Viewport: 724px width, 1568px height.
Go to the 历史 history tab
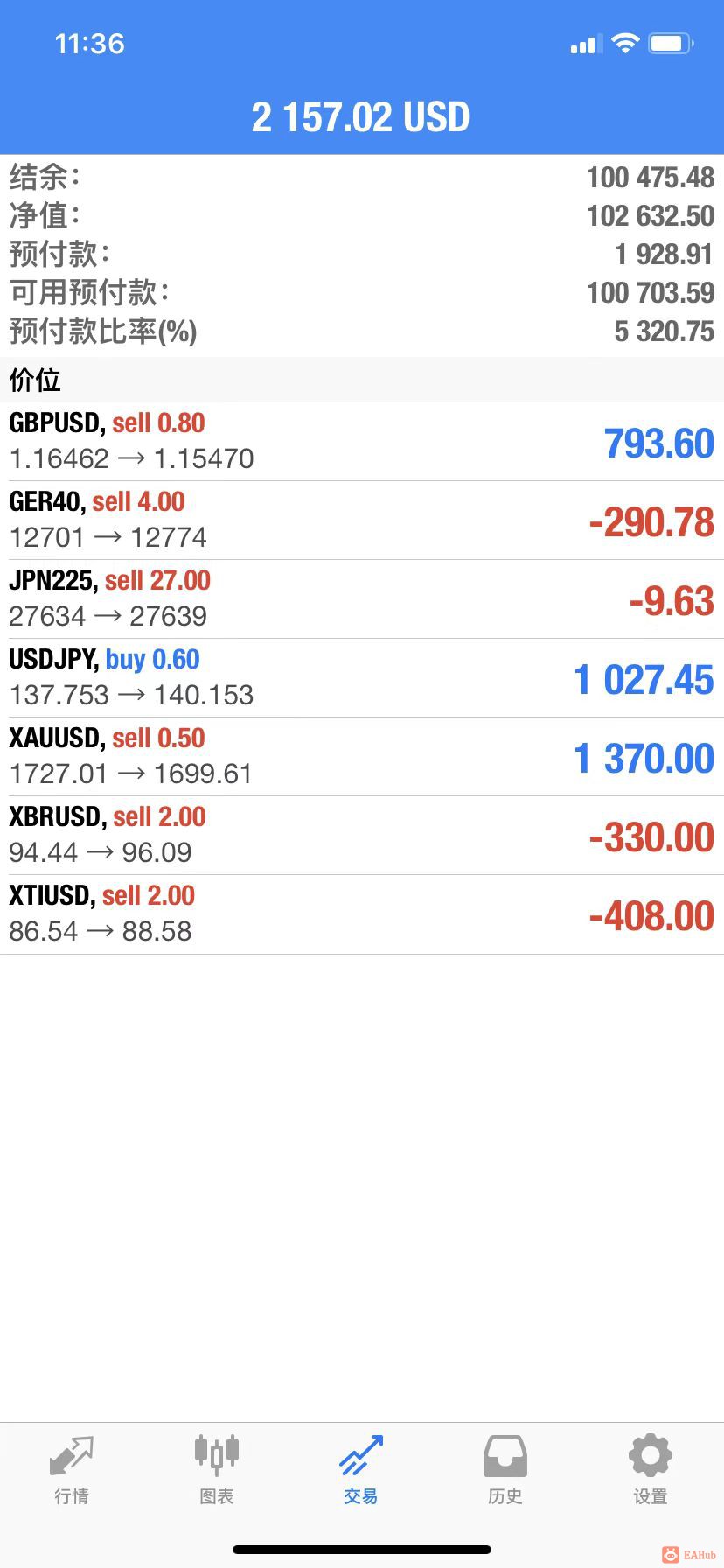point(505,1472)
